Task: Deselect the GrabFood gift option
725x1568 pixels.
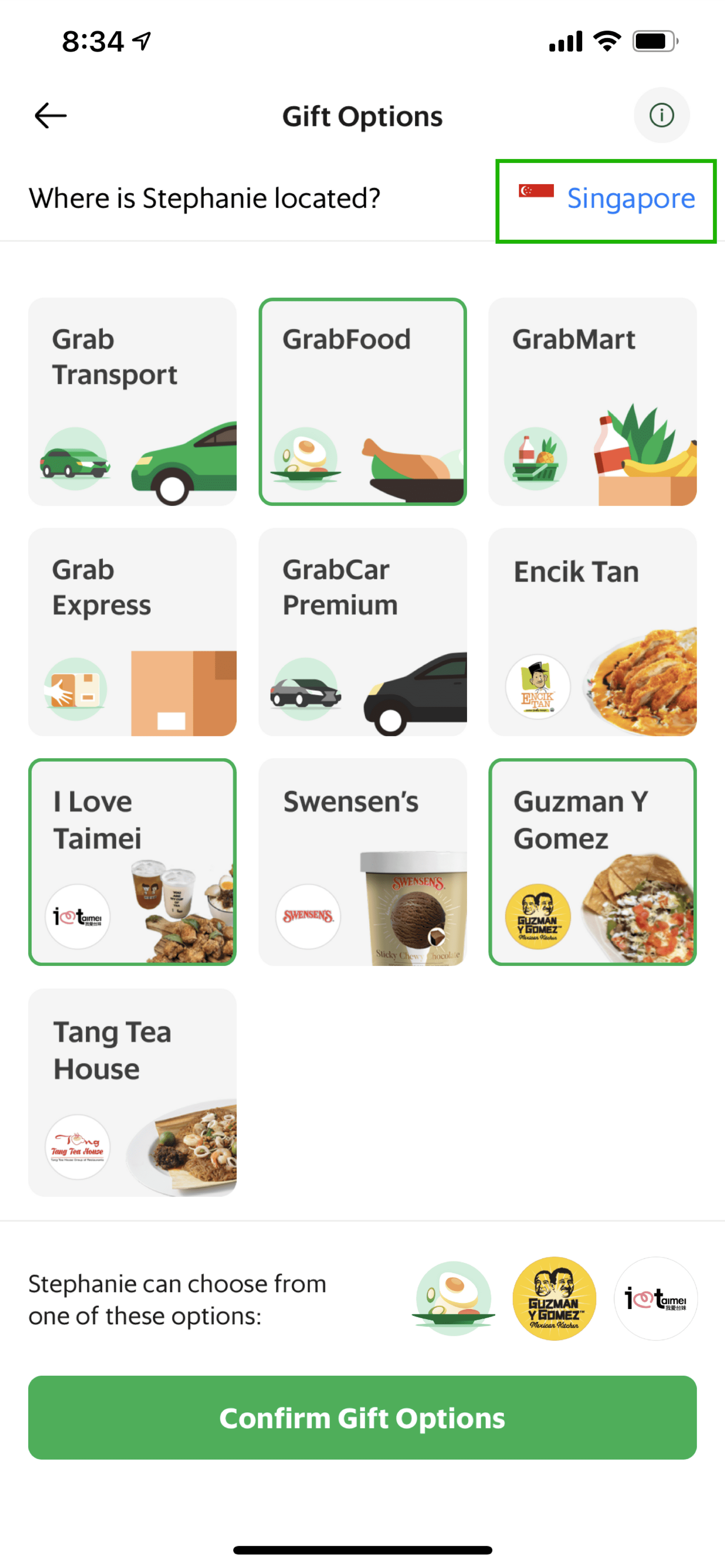Action: coord(362,402)
